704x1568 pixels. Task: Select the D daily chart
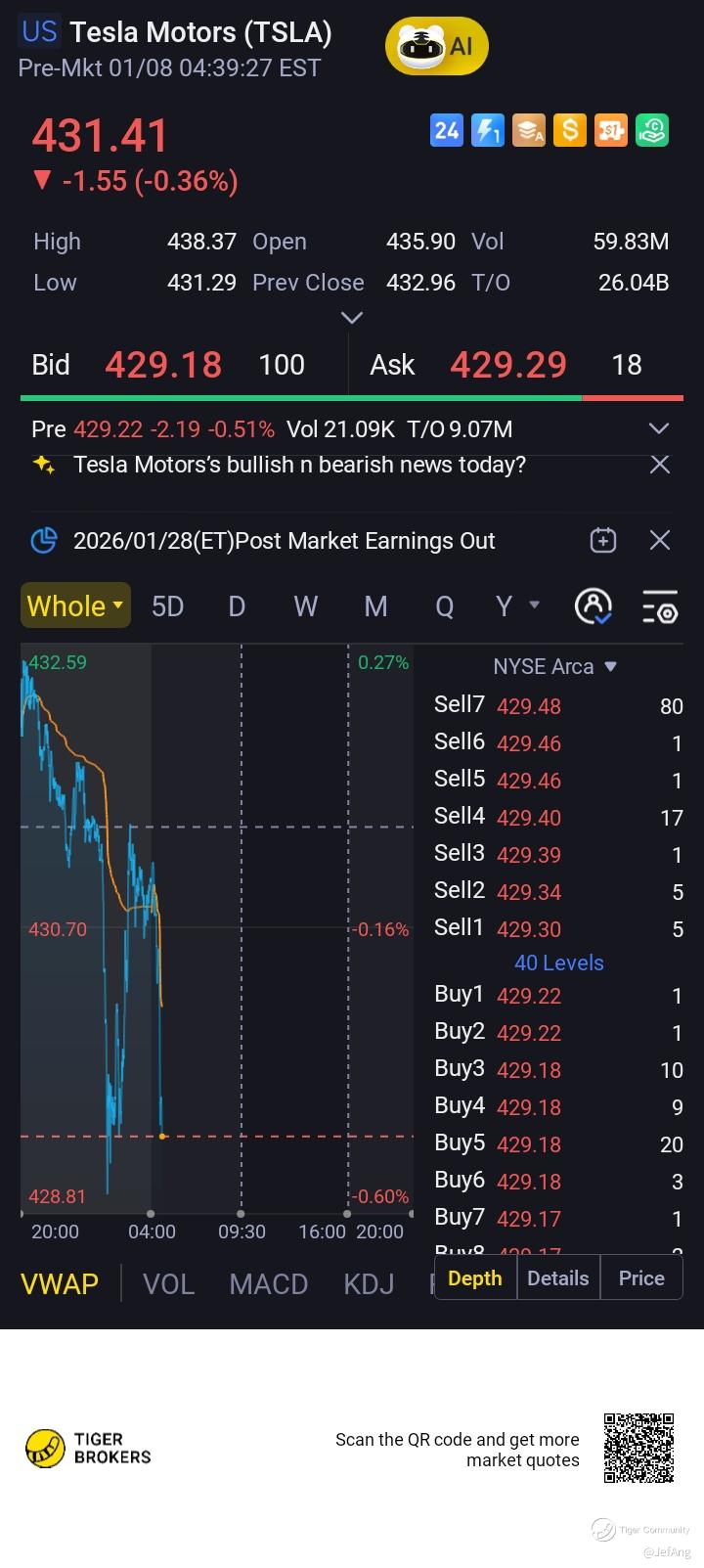(237, 606)
